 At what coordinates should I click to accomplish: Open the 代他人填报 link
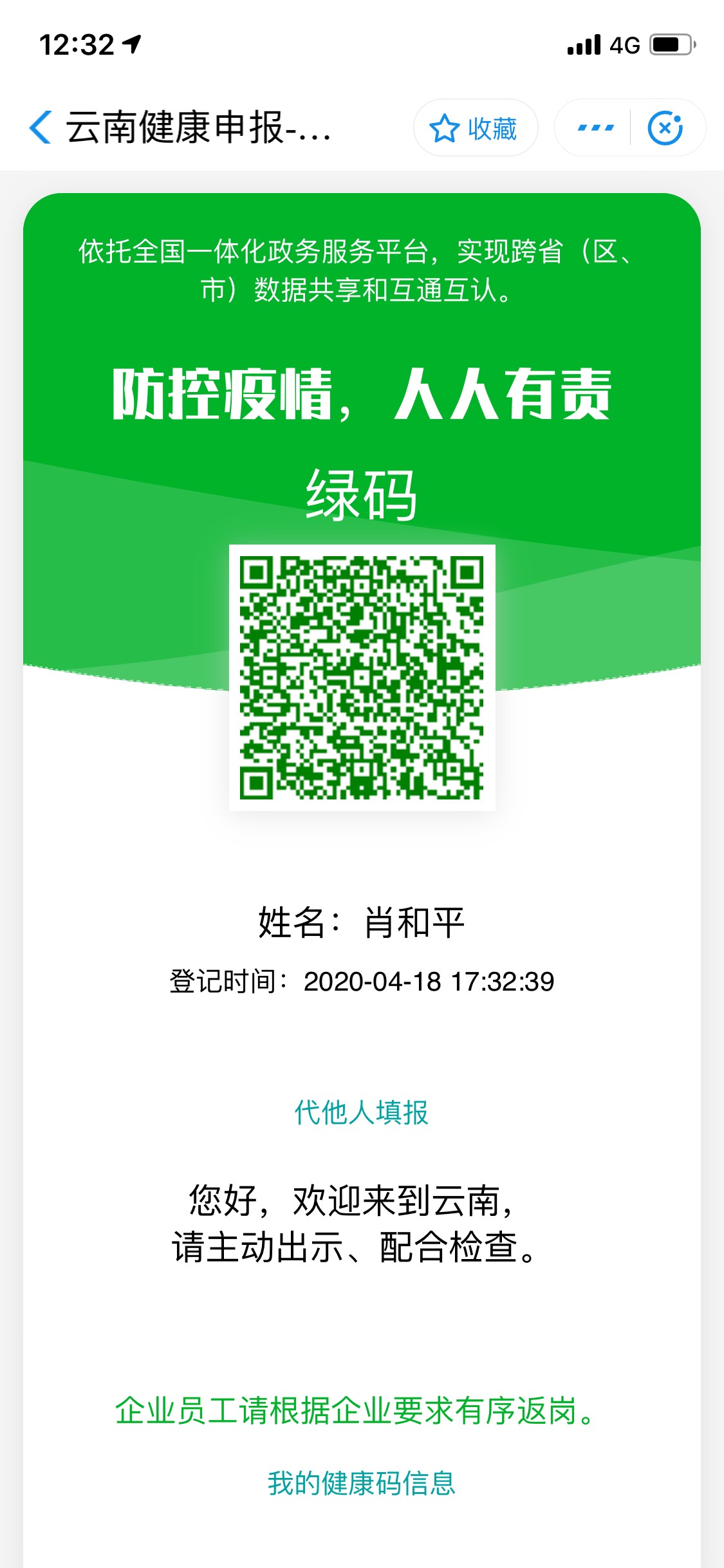[x=361, y=1112]
